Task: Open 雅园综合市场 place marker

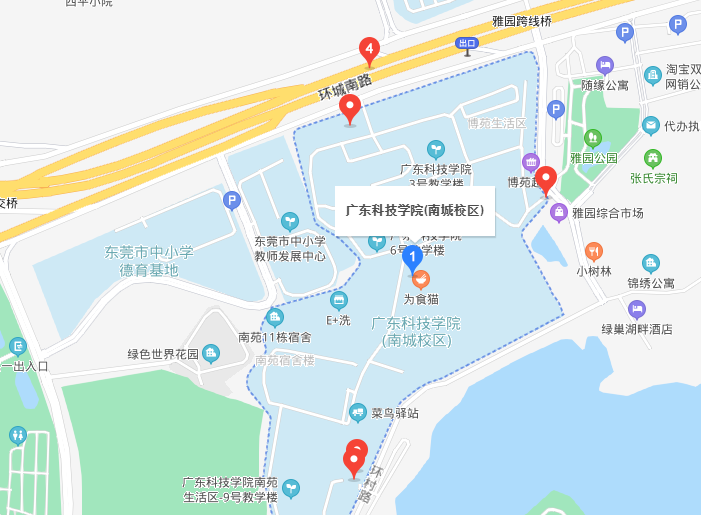Action: [x=558, y=212]
